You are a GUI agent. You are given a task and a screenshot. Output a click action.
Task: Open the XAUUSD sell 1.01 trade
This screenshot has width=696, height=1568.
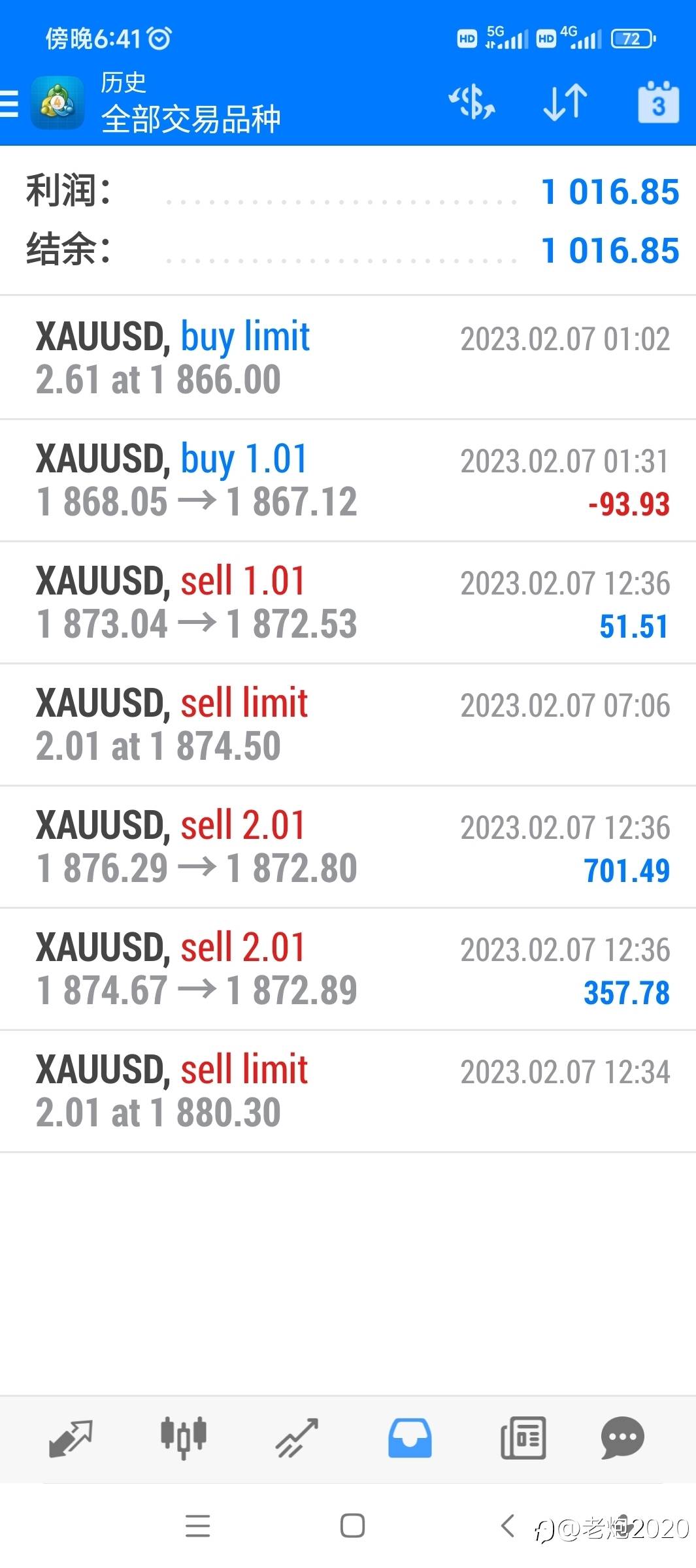pos(348,602)
